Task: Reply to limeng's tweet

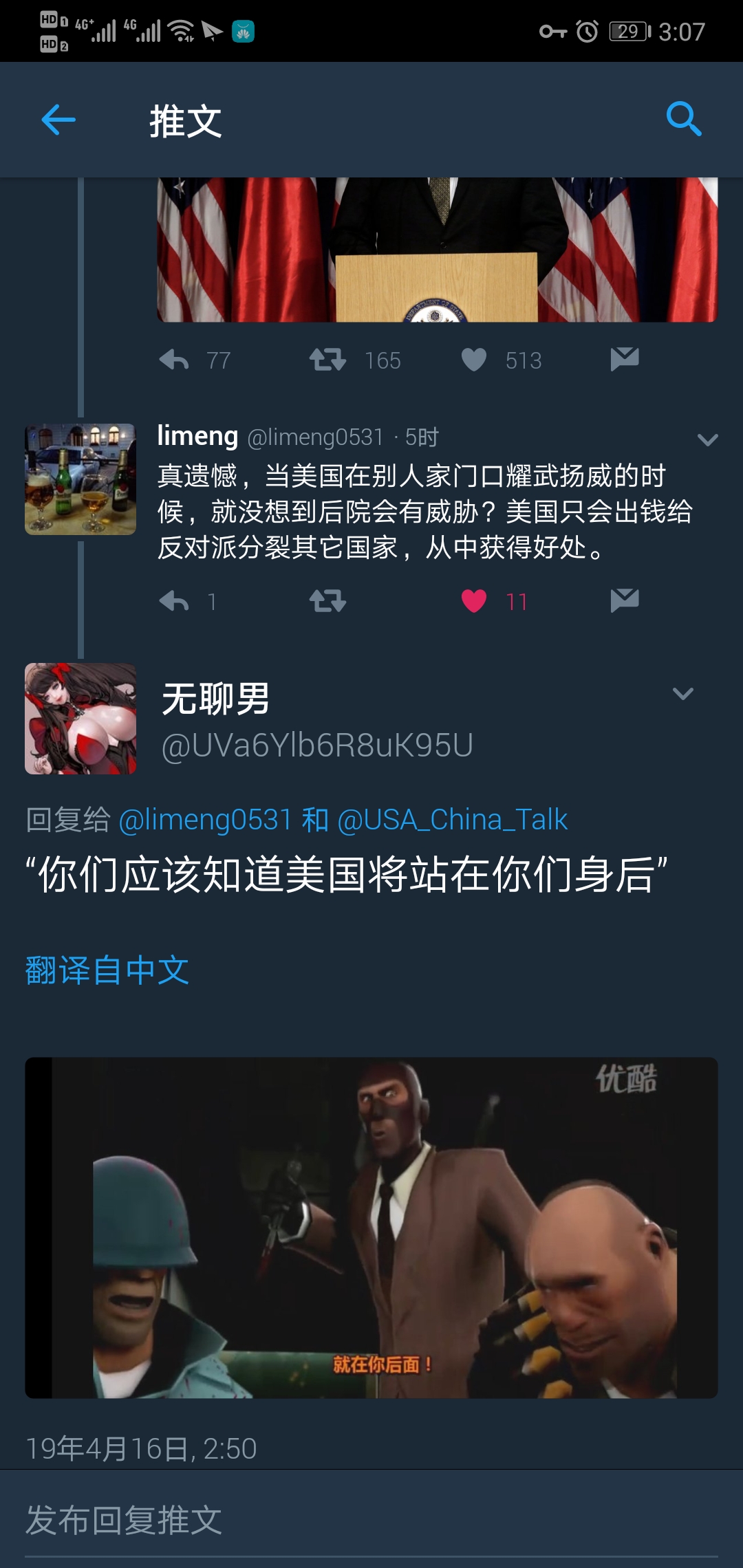Action: (x=174, y=602)
